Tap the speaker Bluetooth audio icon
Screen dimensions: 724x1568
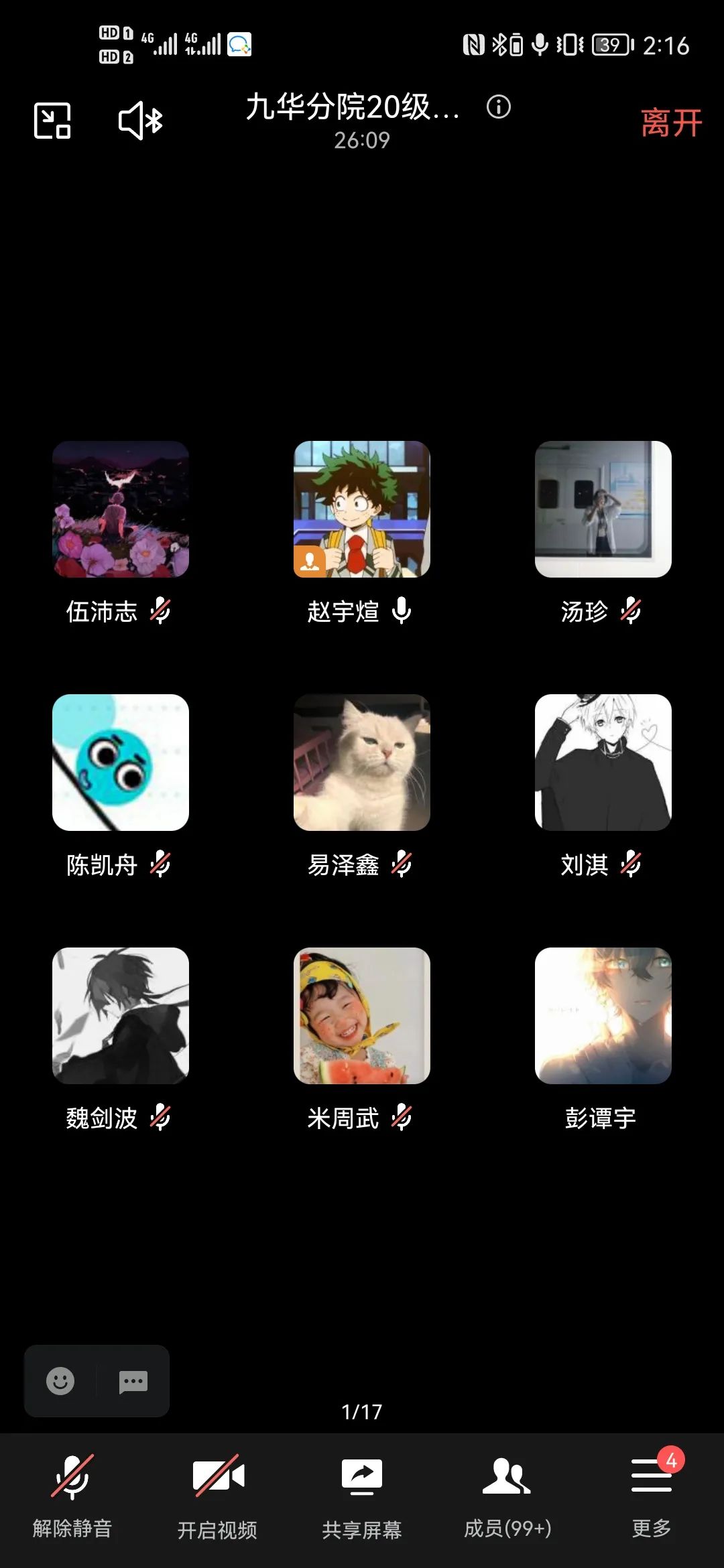(141, 121)
